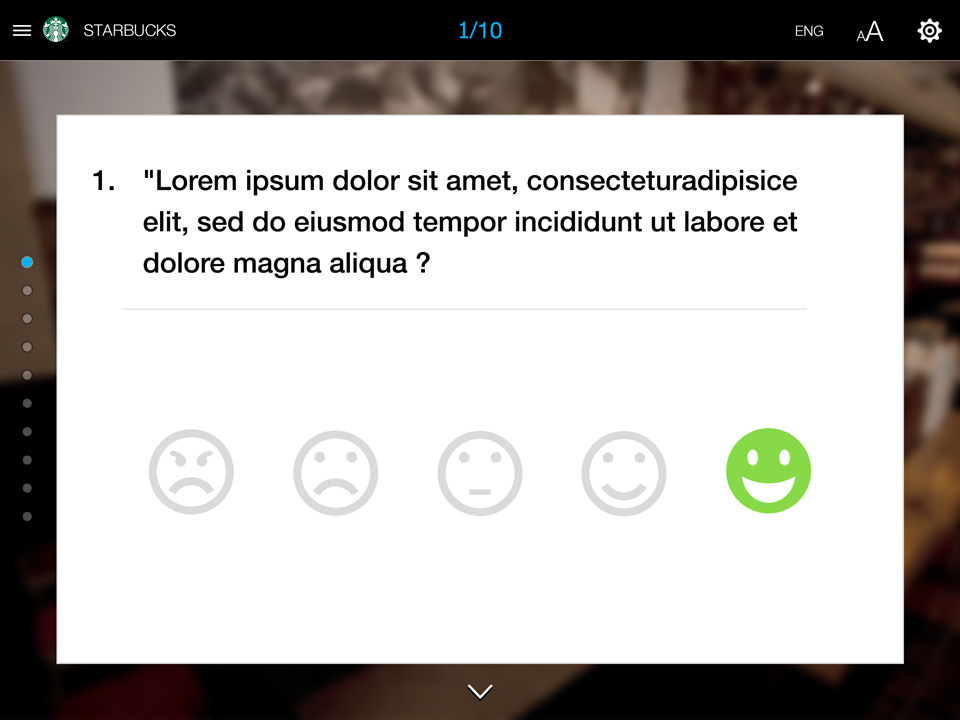Choose the sad frowning face rating

point(336,472)
